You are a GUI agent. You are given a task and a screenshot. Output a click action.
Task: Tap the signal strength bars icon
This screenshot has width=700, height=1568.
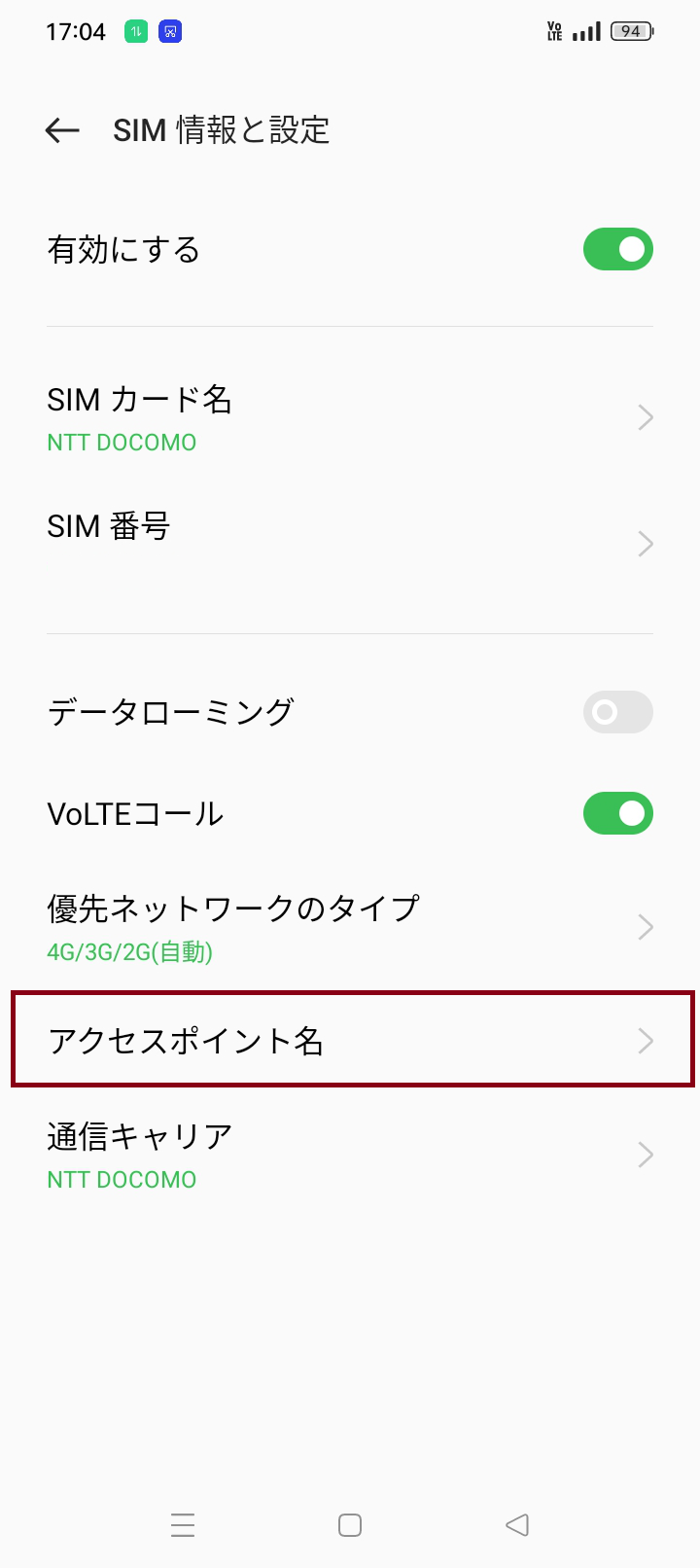coord(585,30)
